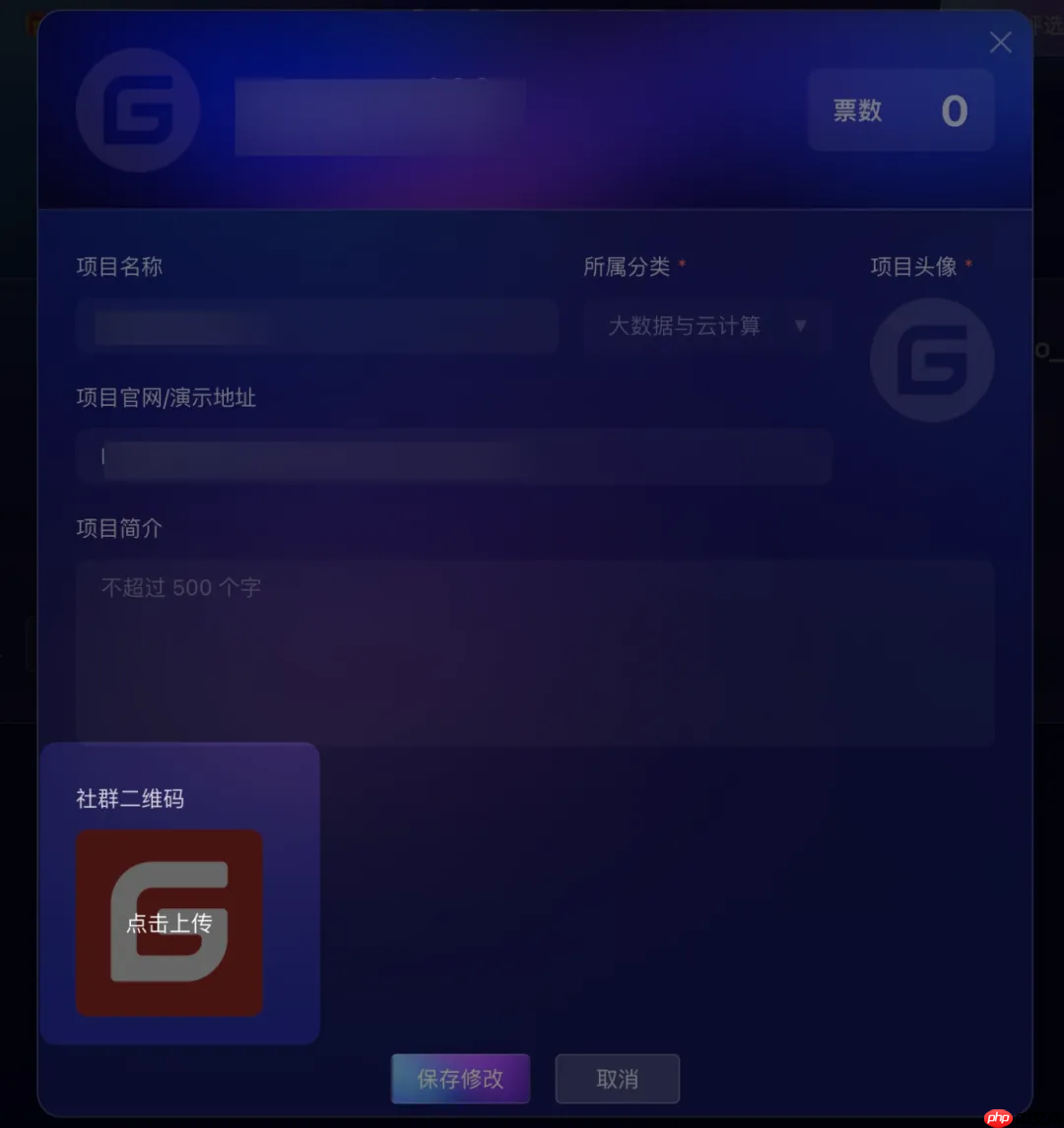Focus the 项目官网/演示地址 URL field

coord(453,457)
